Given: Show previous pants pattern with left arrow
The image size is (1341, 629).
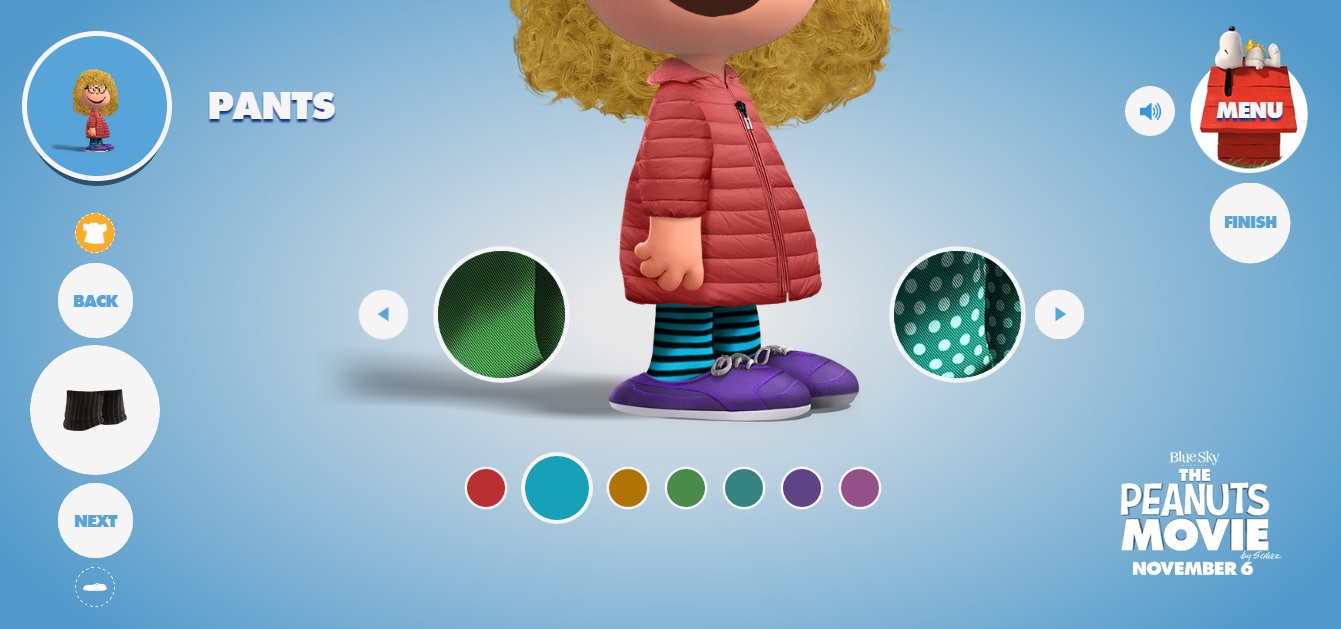Looking at the screenshot, I should [383, 315].
